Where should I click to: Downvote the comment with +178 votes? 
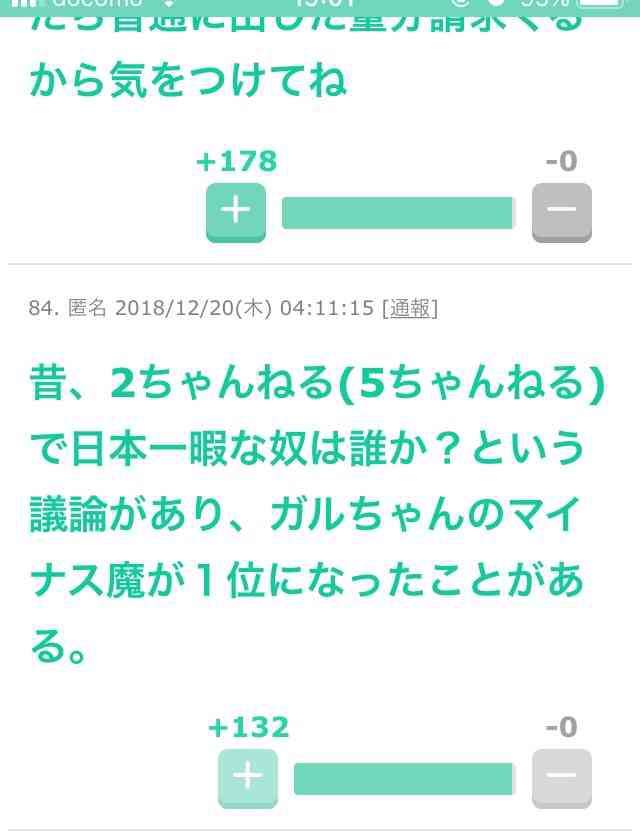[x=561, y=210]
